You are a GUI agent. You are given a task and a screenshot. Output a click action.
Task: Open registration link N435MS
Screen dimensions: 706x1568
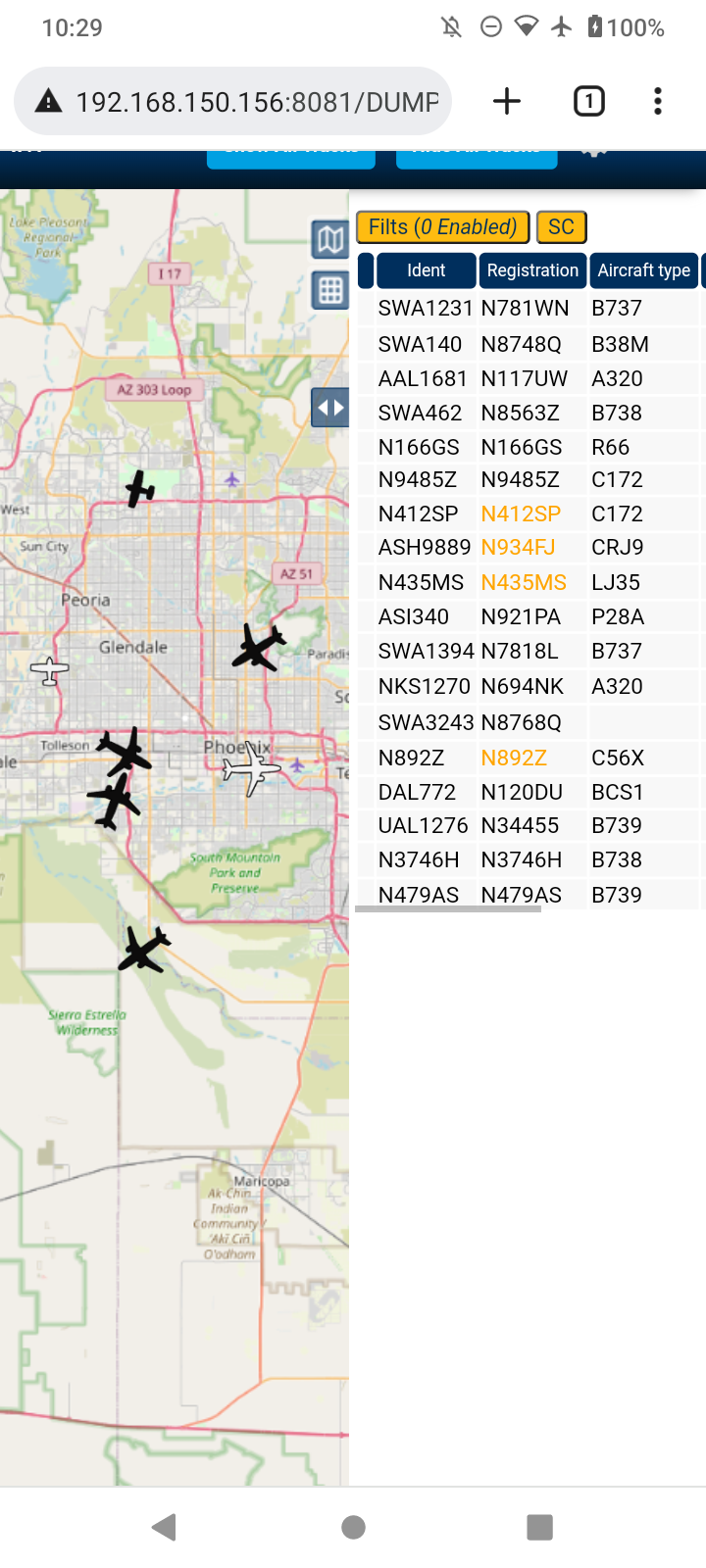pyautogui.click(x=524, y=582)
